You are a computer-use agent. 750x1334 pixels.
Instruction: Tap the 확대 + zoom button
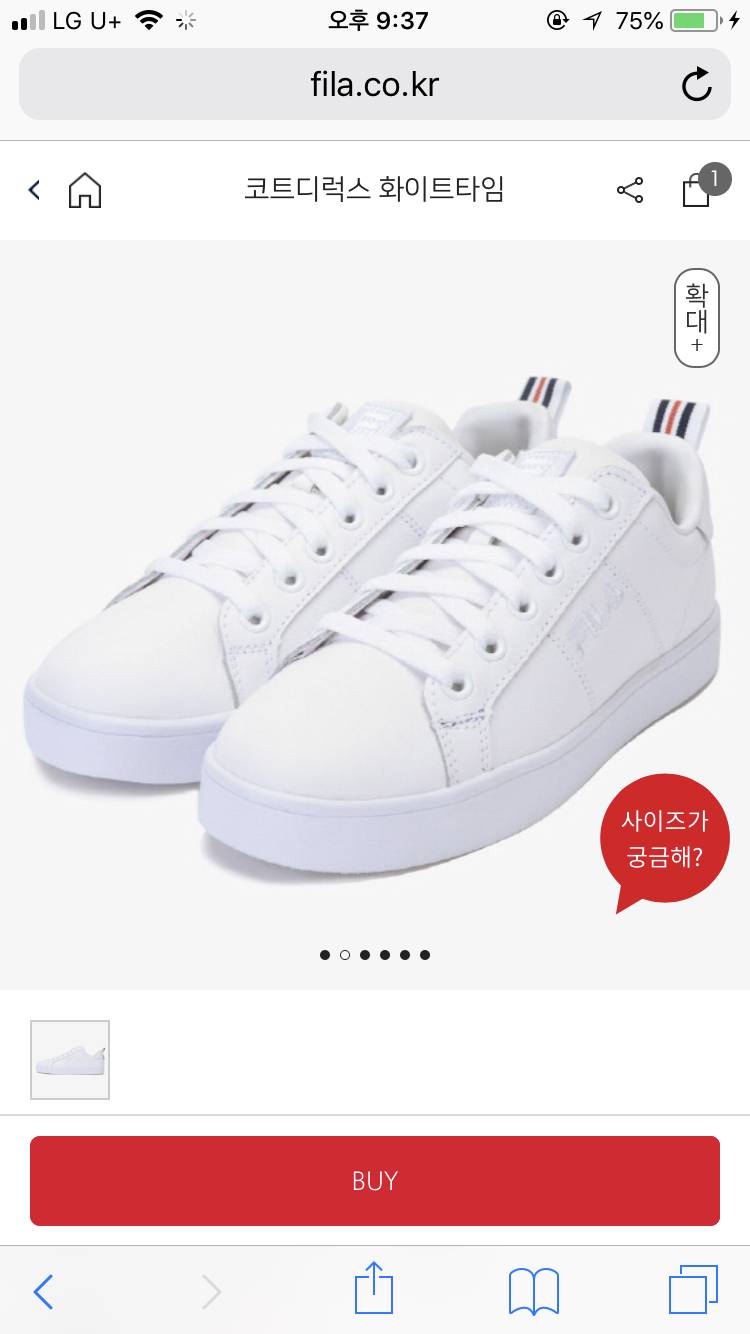(697, 318)
